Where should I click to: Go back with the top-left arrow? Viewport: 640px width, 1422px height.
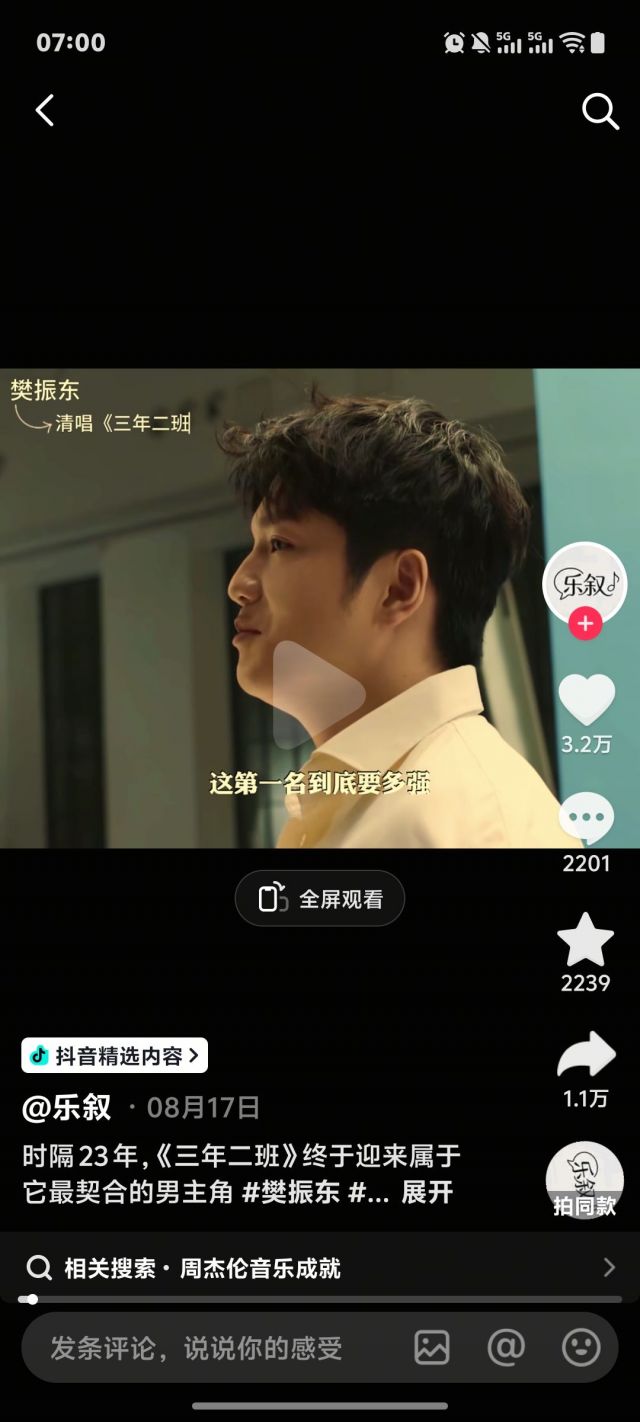pos(44,111)
